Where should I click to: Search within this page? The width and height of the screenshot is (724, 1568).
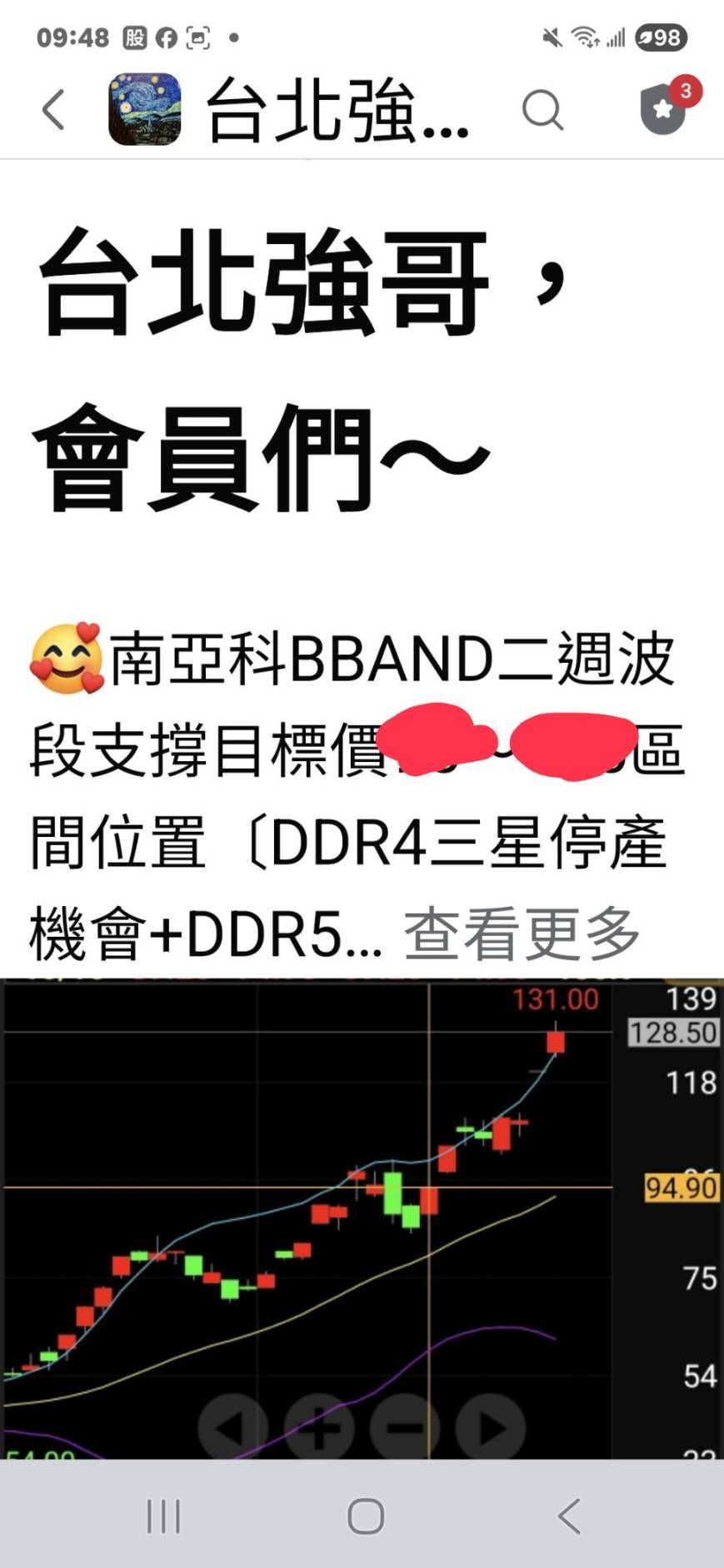pos(542,109)
